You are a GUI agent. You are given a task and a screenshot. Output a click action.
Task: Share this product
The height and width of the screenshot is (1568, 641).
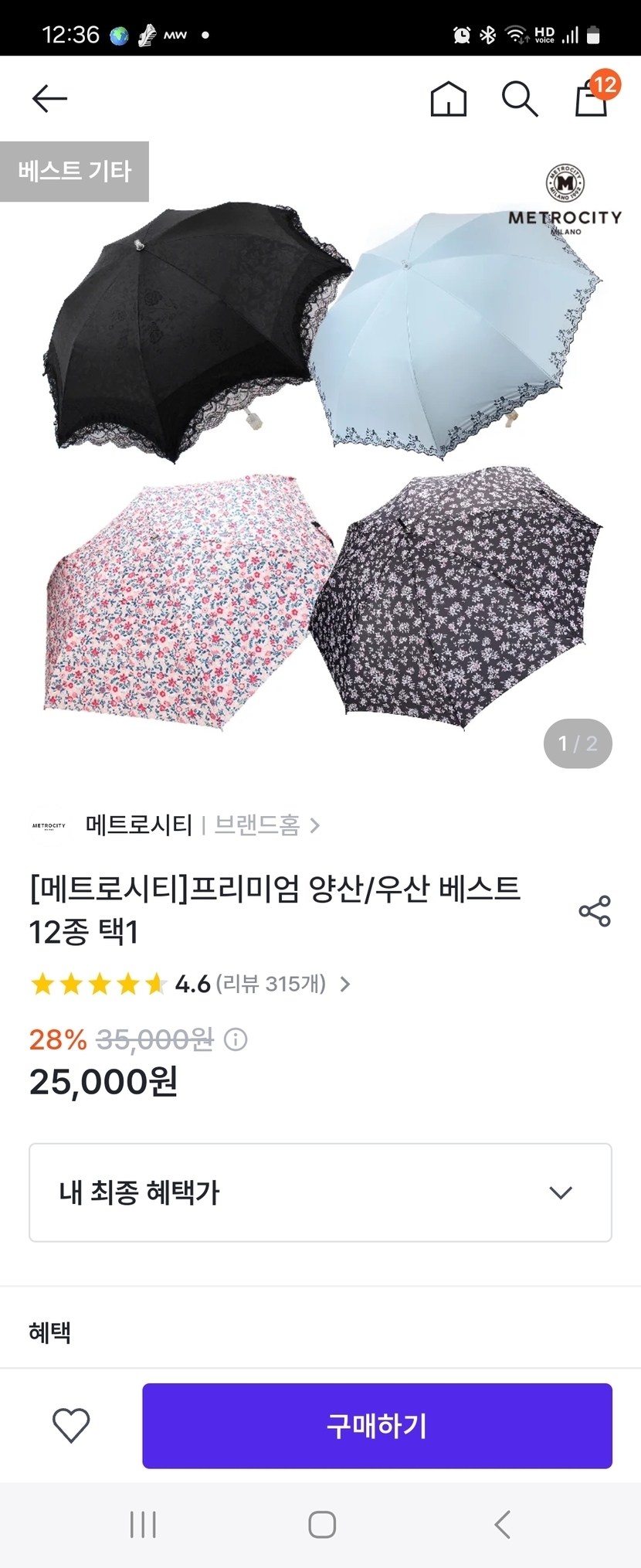click(x=594, y=911)
